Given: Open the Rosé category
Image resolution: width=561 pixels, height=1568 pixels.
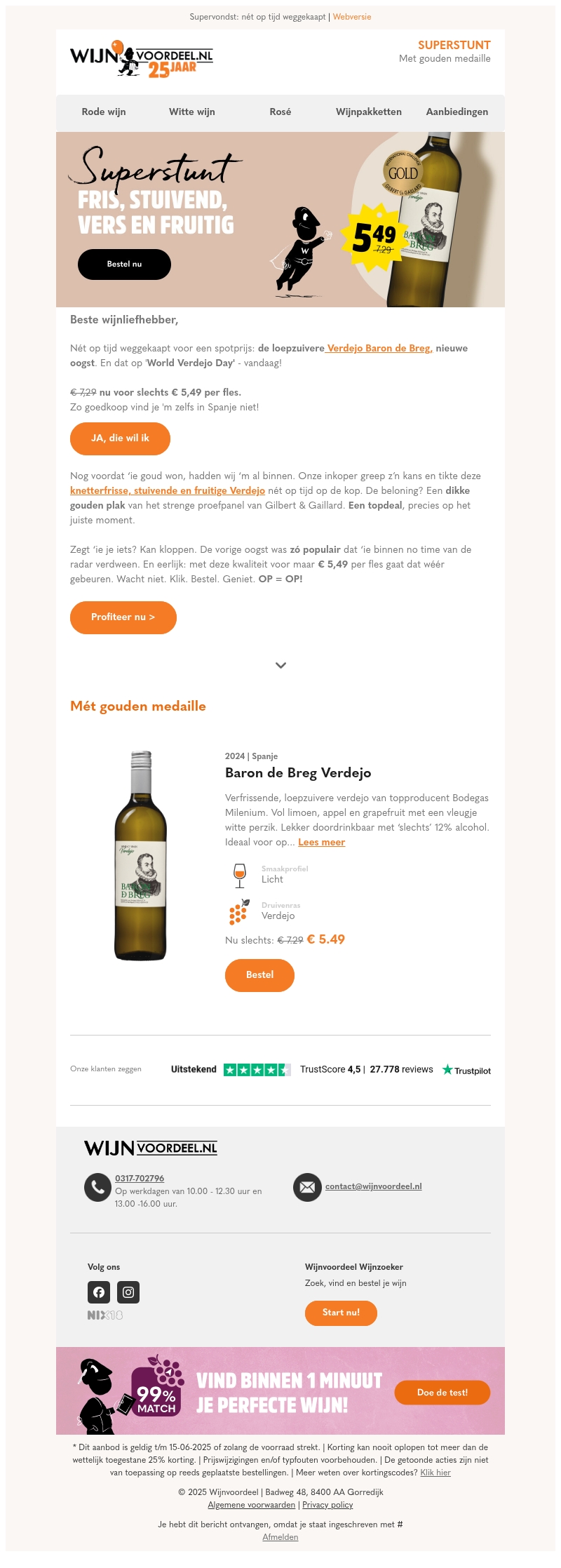Looking at the screenshot, I should (280, 112).
